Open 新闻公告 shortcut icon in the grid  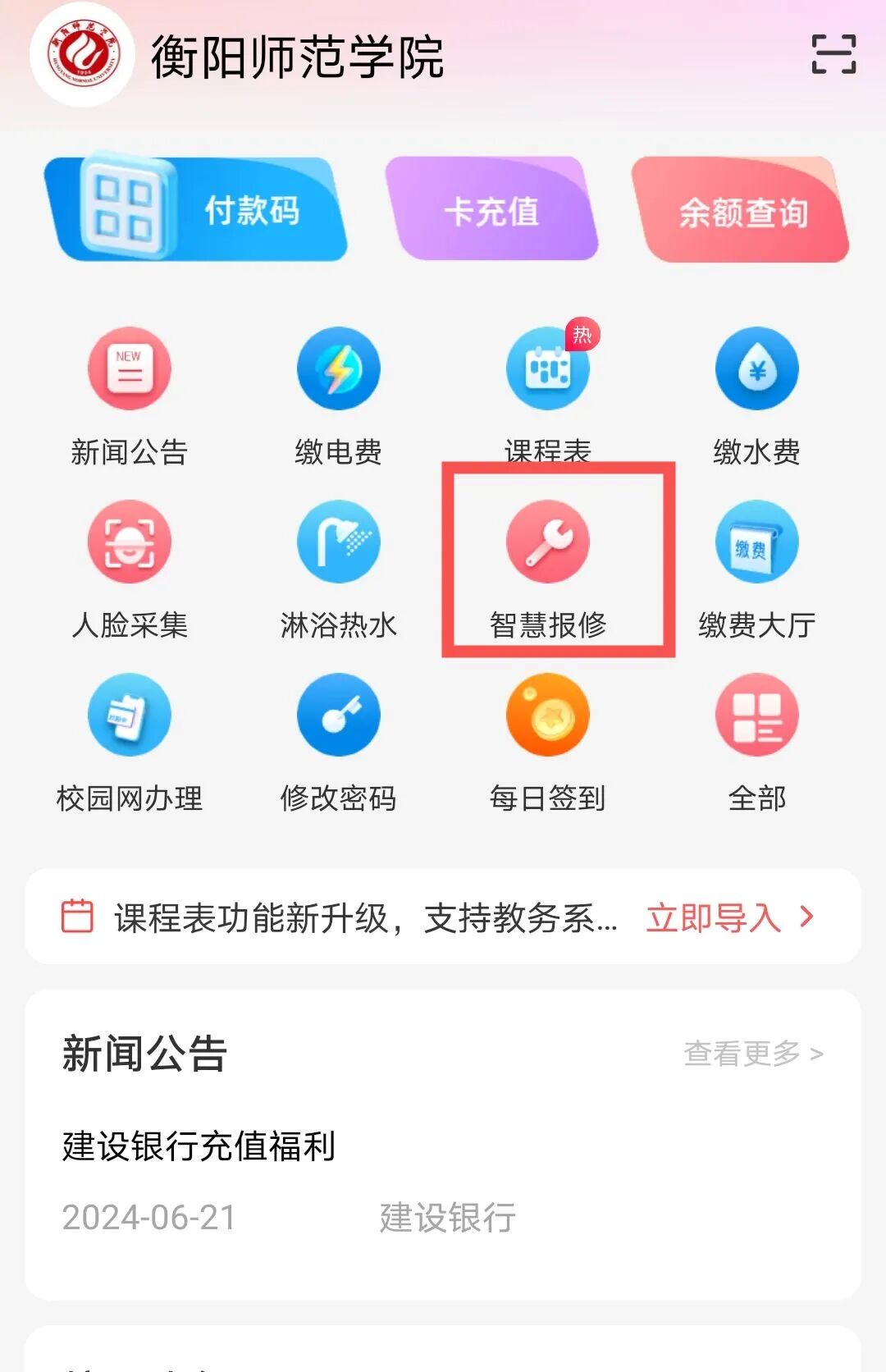[130, 369]
